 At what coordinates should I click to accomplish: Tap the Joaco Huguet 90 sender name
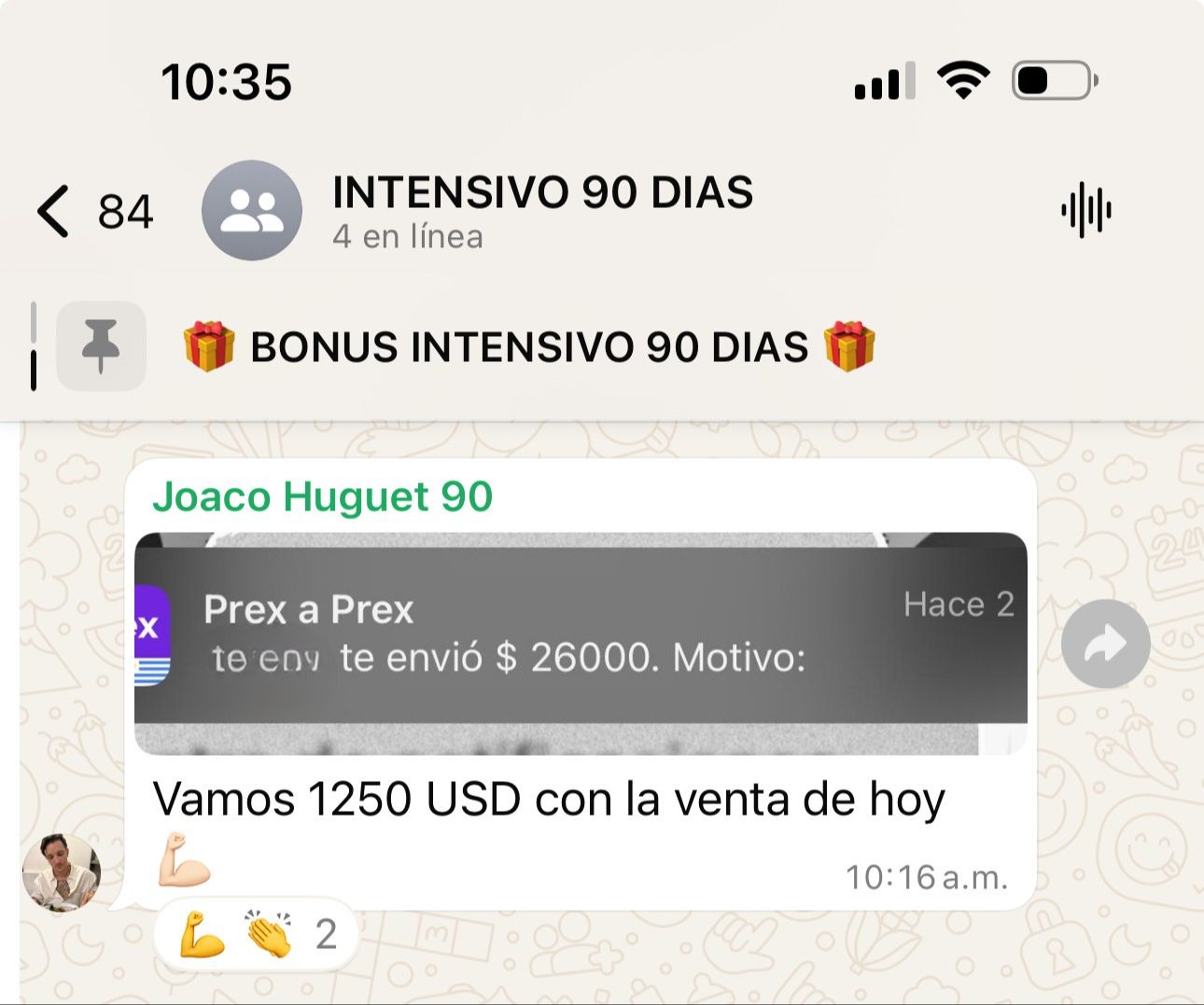tap(322, 496)
